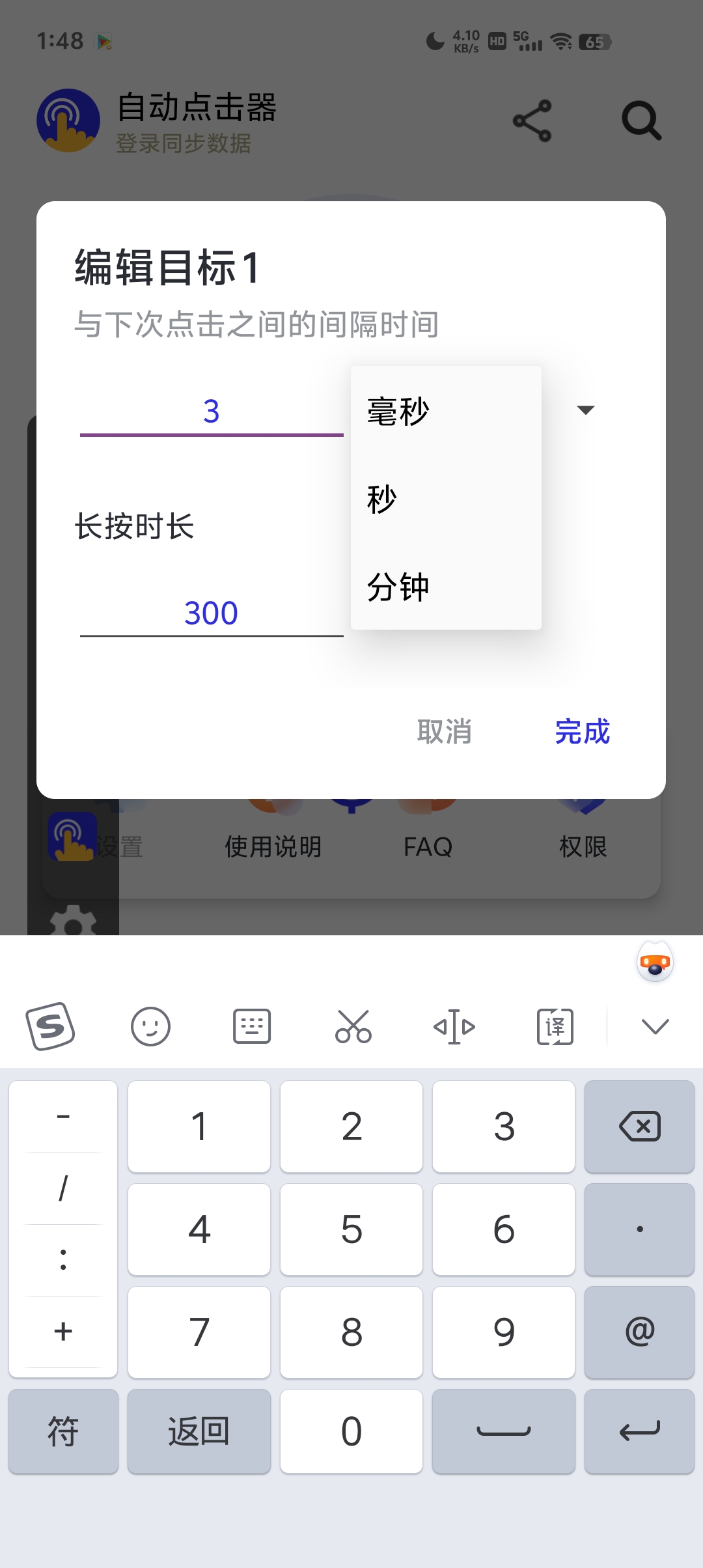
Task: Open the Sogou input method logo
Action: pyautogui.click(x=51, y=1026)
